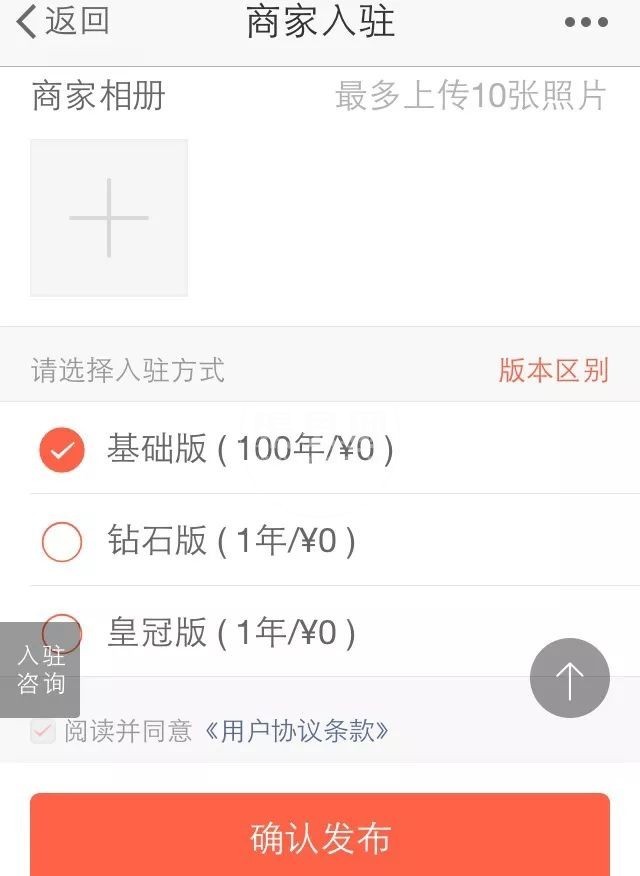Open 《用户协议条款》 link
The height and width of the screenshot is (876, 640).
click(296, 731)
